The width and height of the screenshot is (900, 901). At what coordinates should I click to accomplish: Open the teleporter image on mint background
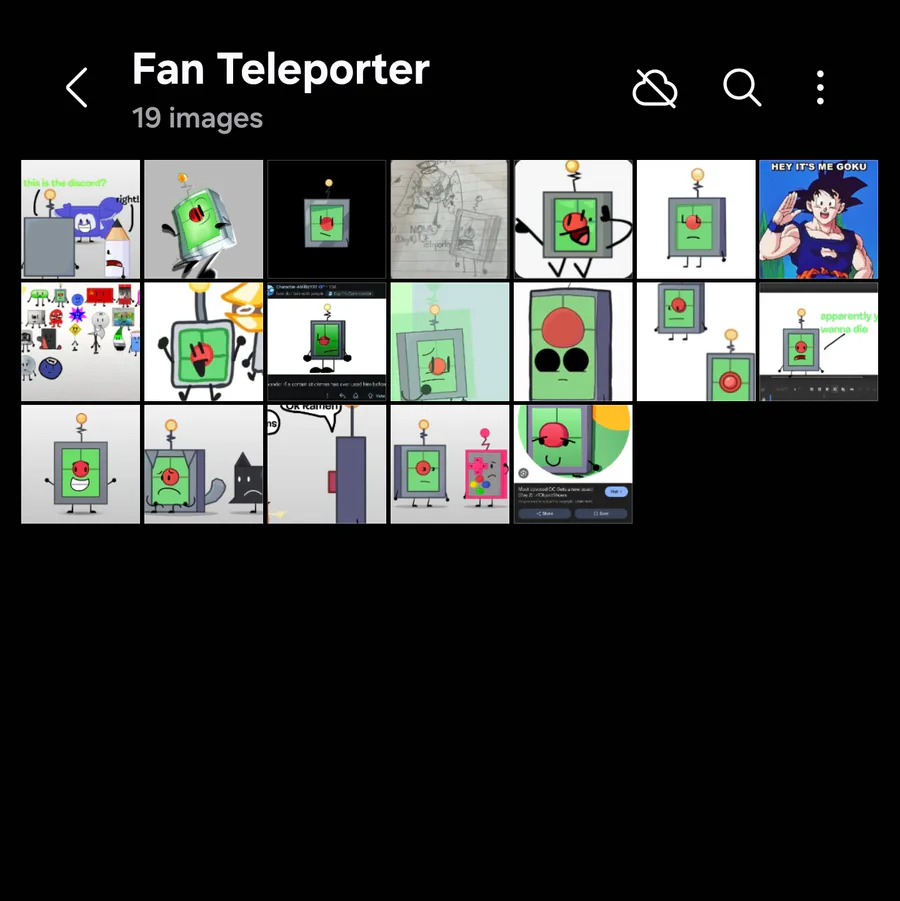pyautogui.click(x=449, y=342)
